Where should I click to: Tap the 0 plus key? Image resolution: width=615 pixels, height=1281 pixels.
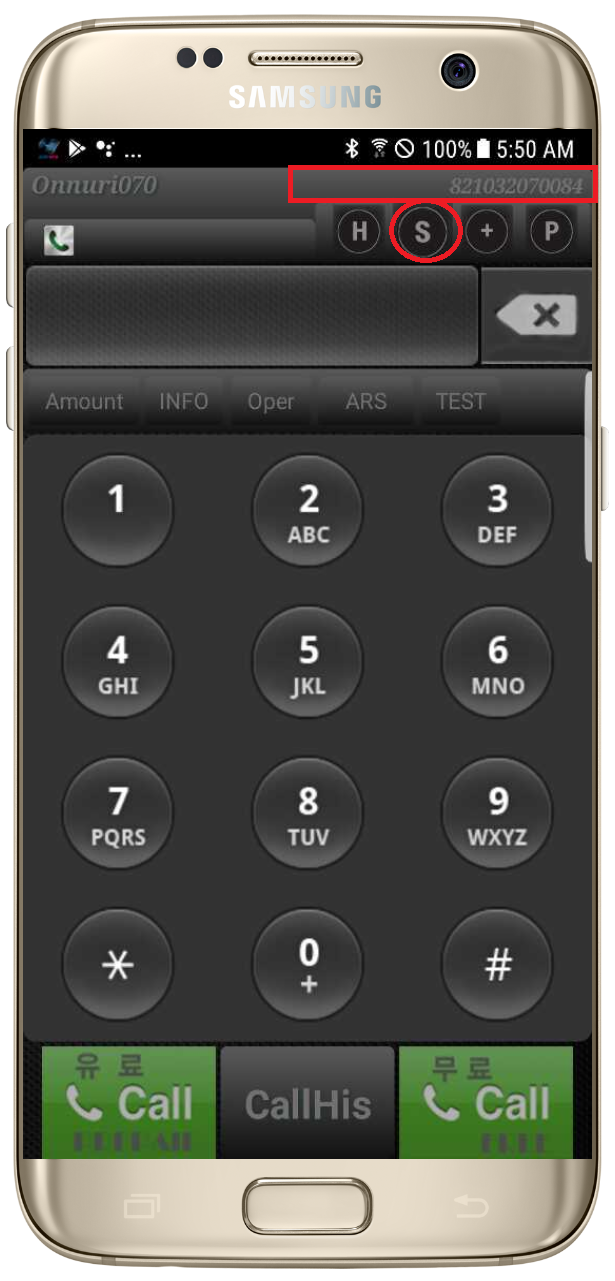coord(308,964)
